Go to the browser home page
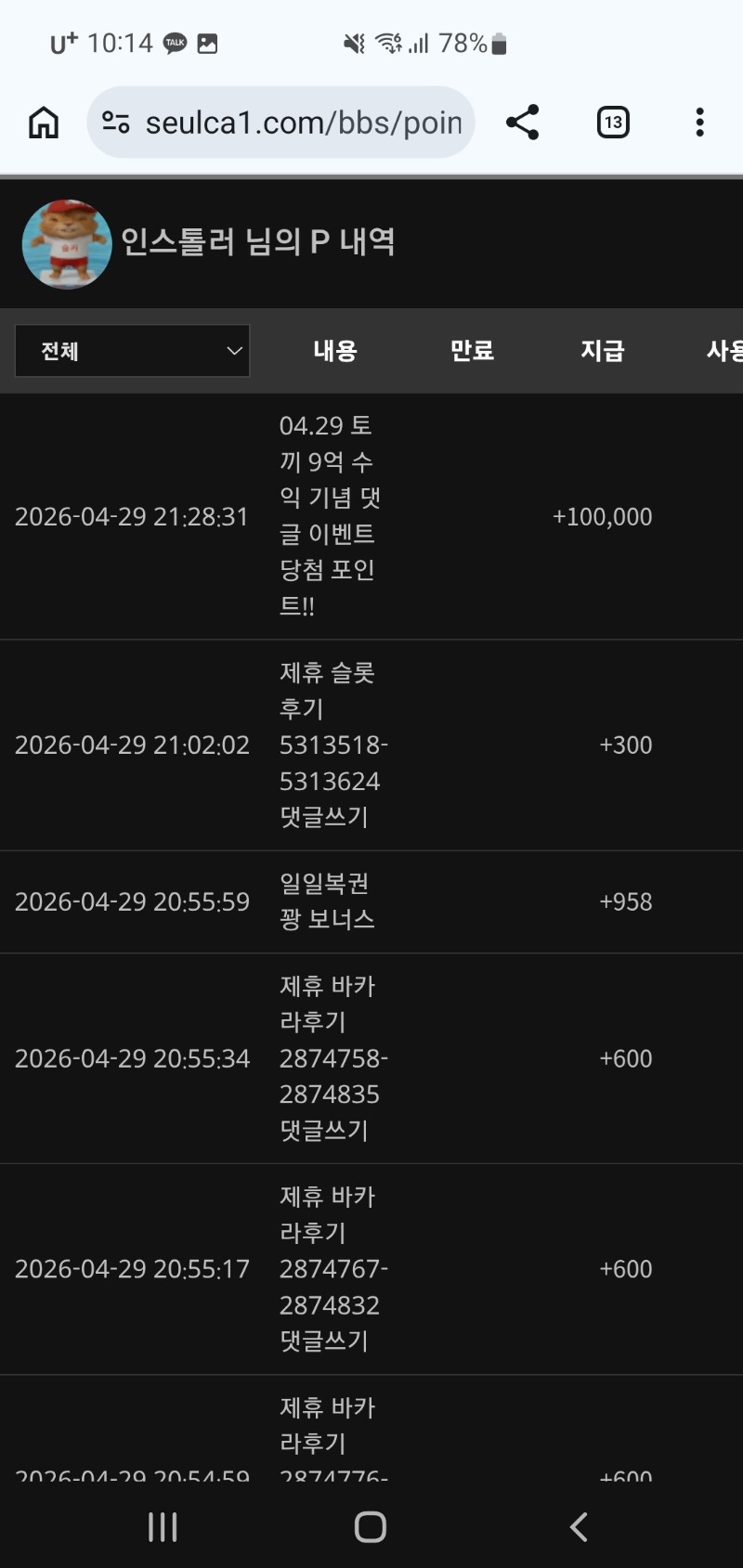 pos(44,123)
